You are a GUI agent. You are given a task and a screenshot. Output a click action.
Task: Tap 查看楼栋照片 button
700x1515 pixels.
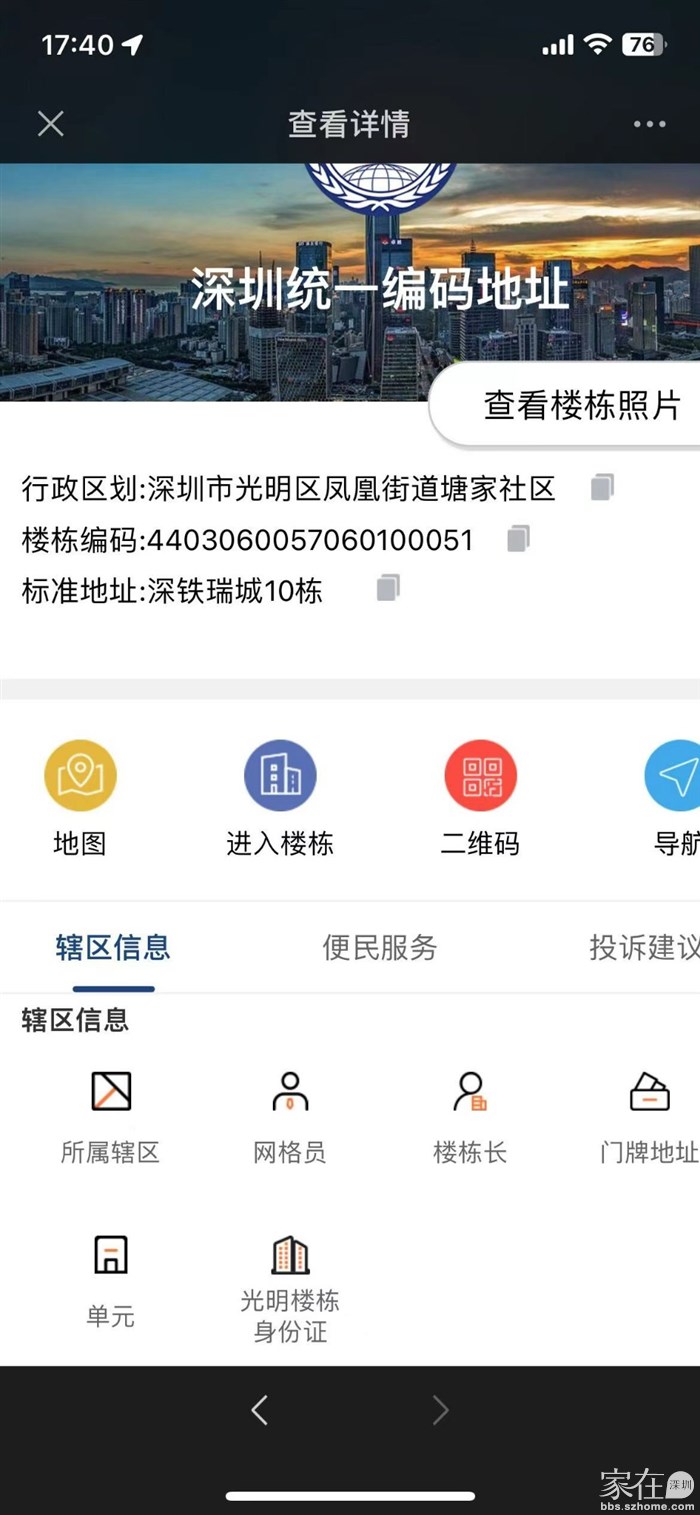tap(580, 405)
